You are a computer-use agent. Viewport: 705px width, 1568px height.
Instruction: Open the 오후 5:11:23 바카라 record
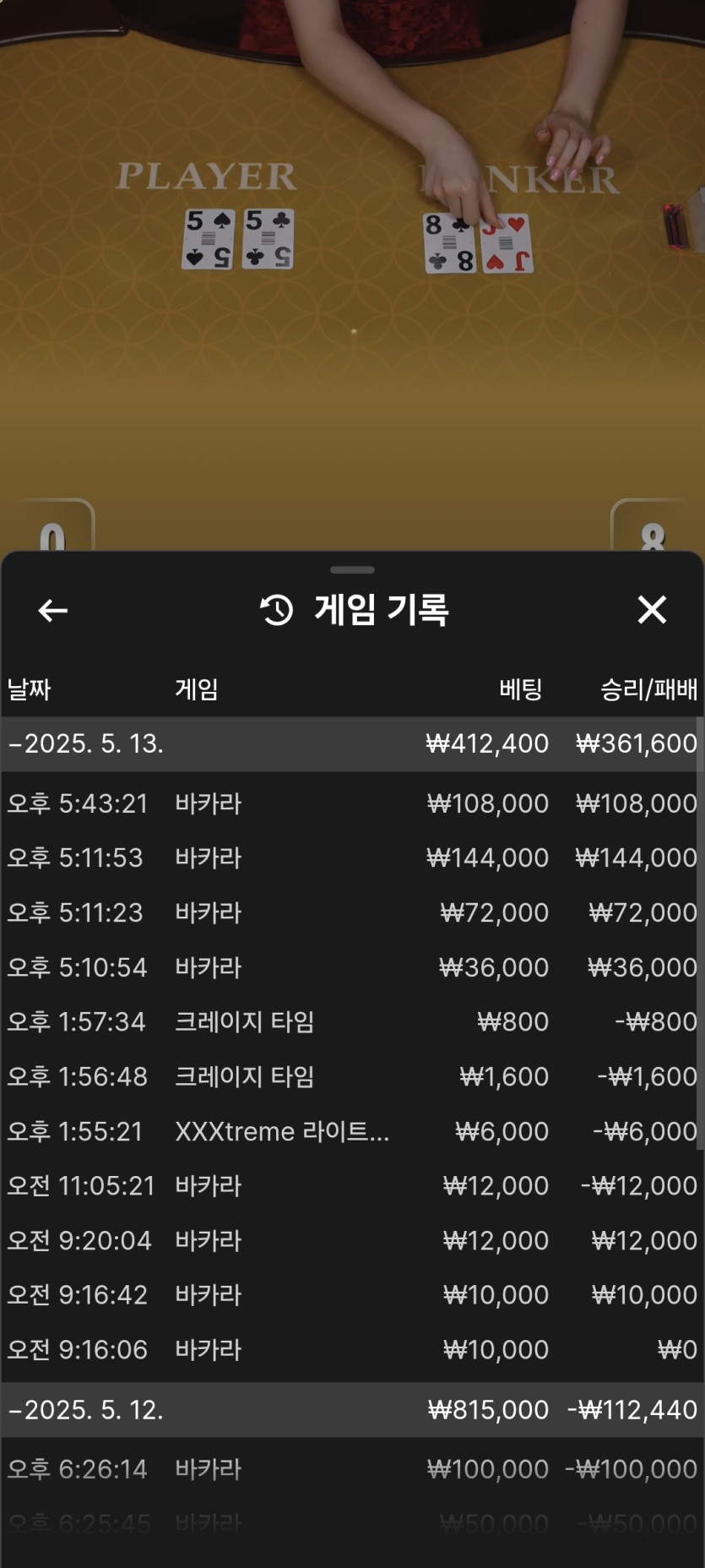pyautogui.click(x=352, y=912)
